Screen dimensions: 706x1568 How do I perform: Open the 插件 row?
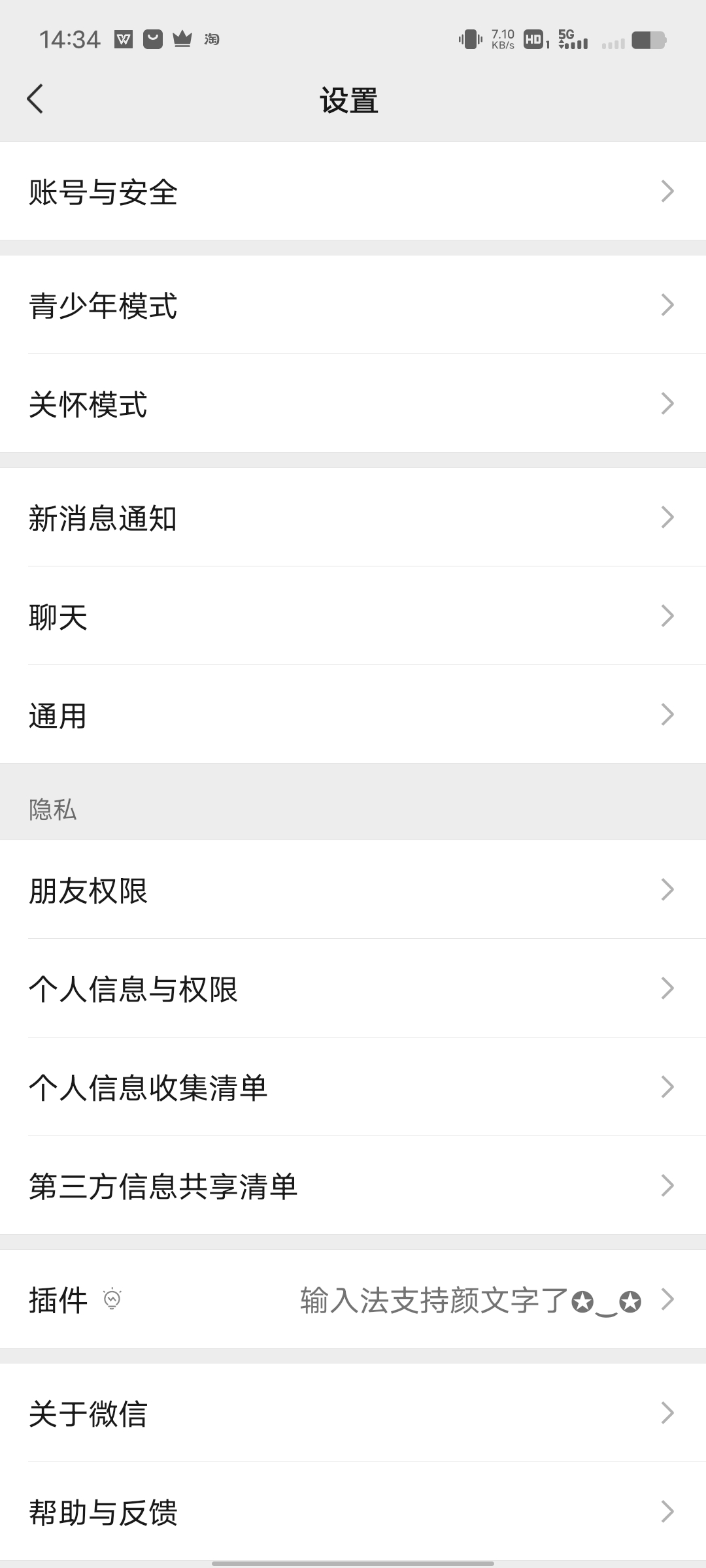pyautogui.click(x=353, y=1299)
